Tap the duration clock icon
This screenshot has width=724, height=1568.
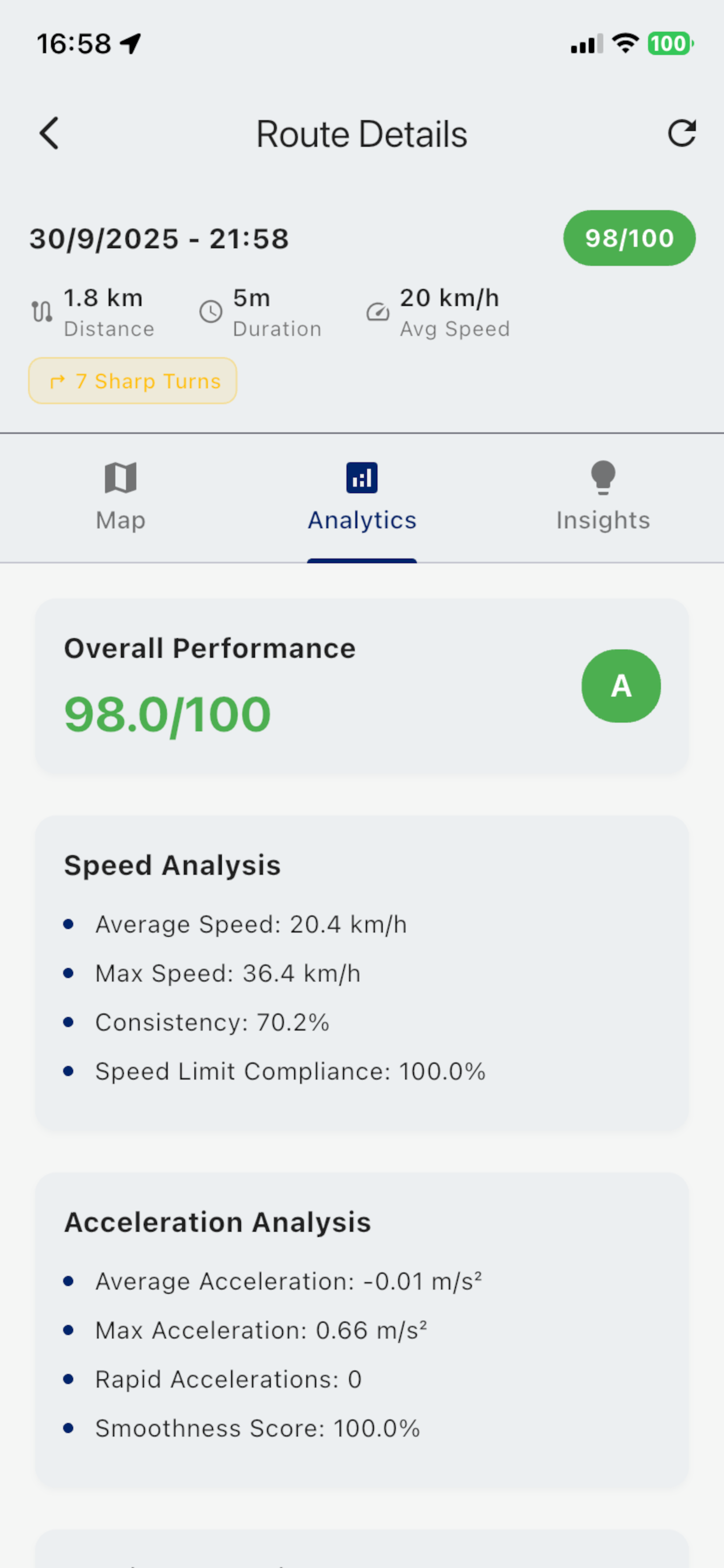coord(210,311)
